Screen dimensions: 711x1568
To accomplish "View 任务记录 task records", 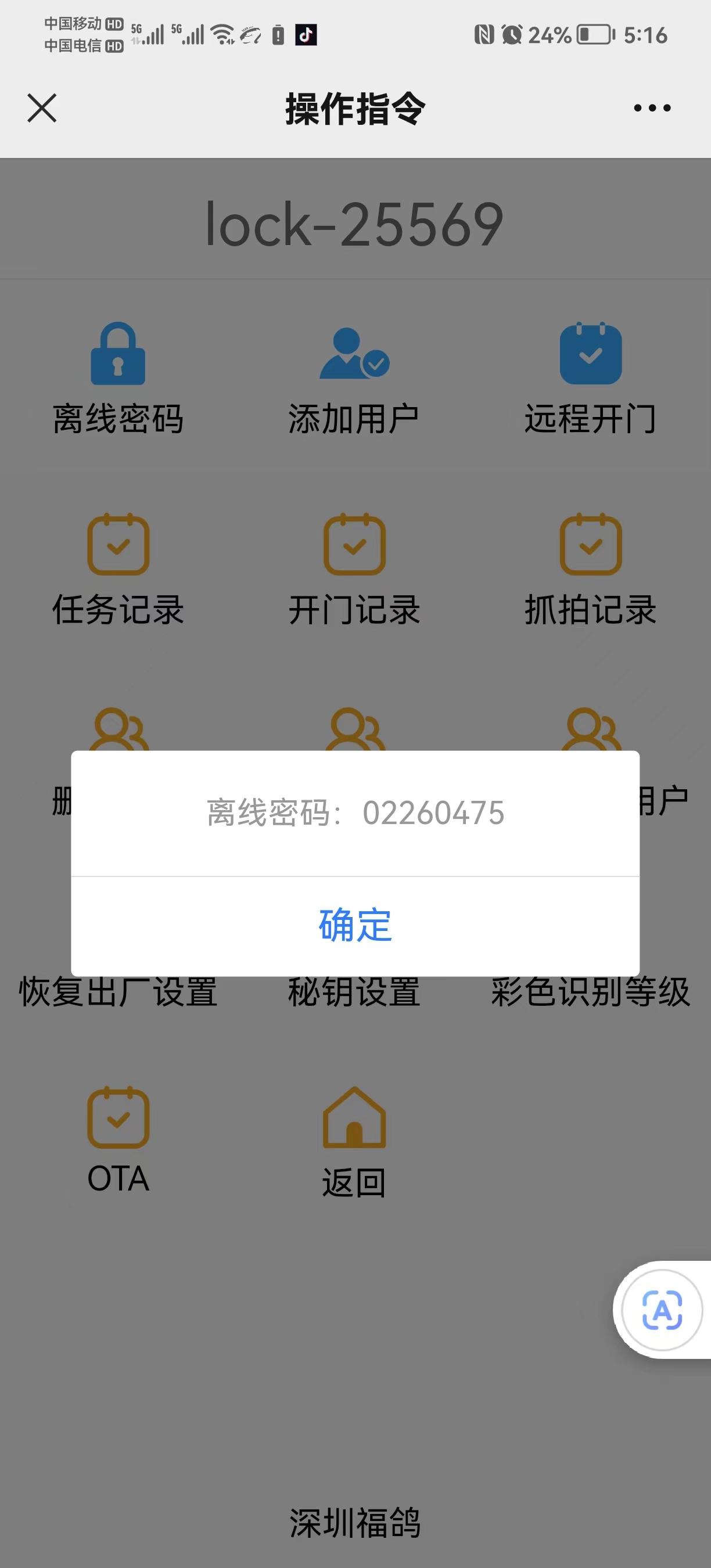I will pyautogui.click(x=118, y=569).
